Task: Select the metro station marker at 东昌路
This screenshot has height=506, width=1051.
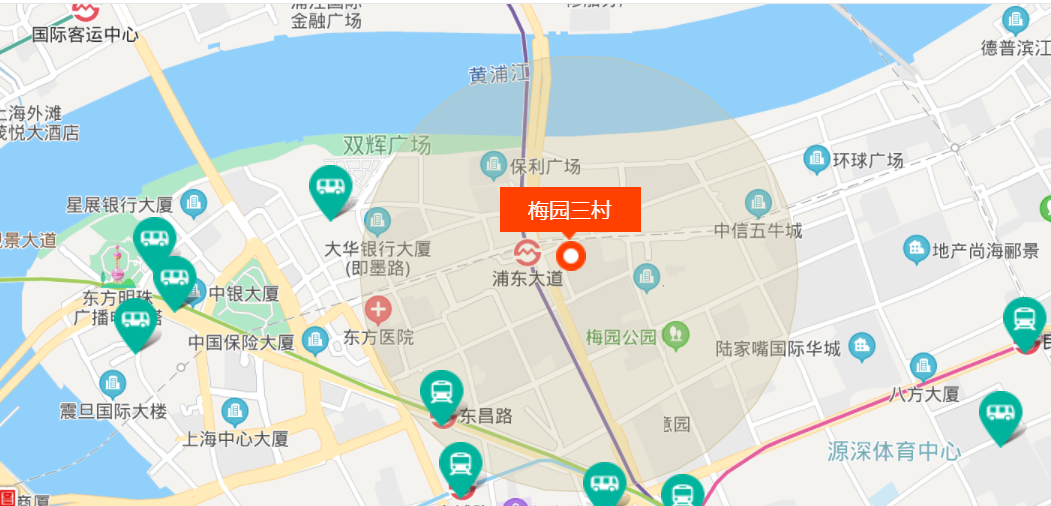Action: click(x=442, y=393)
